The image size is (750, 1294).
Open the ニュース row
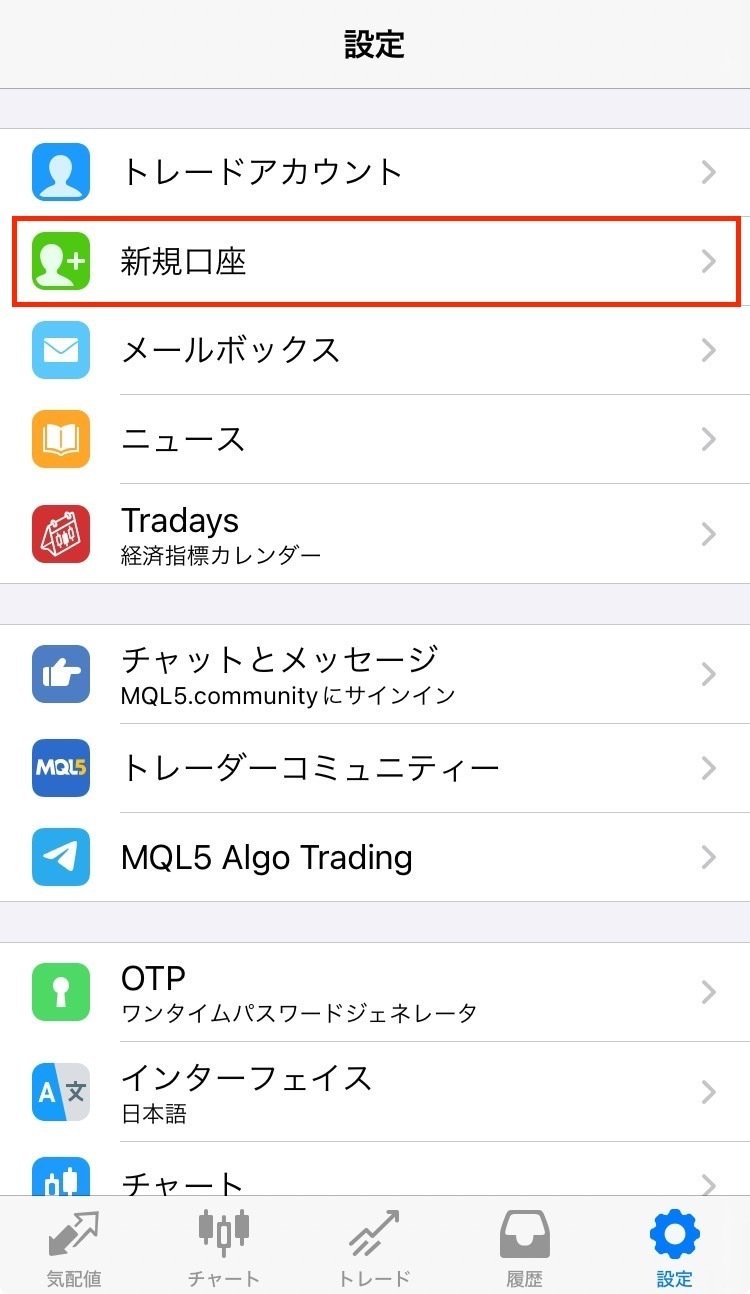pyautogui.click(x=375, y=439)
